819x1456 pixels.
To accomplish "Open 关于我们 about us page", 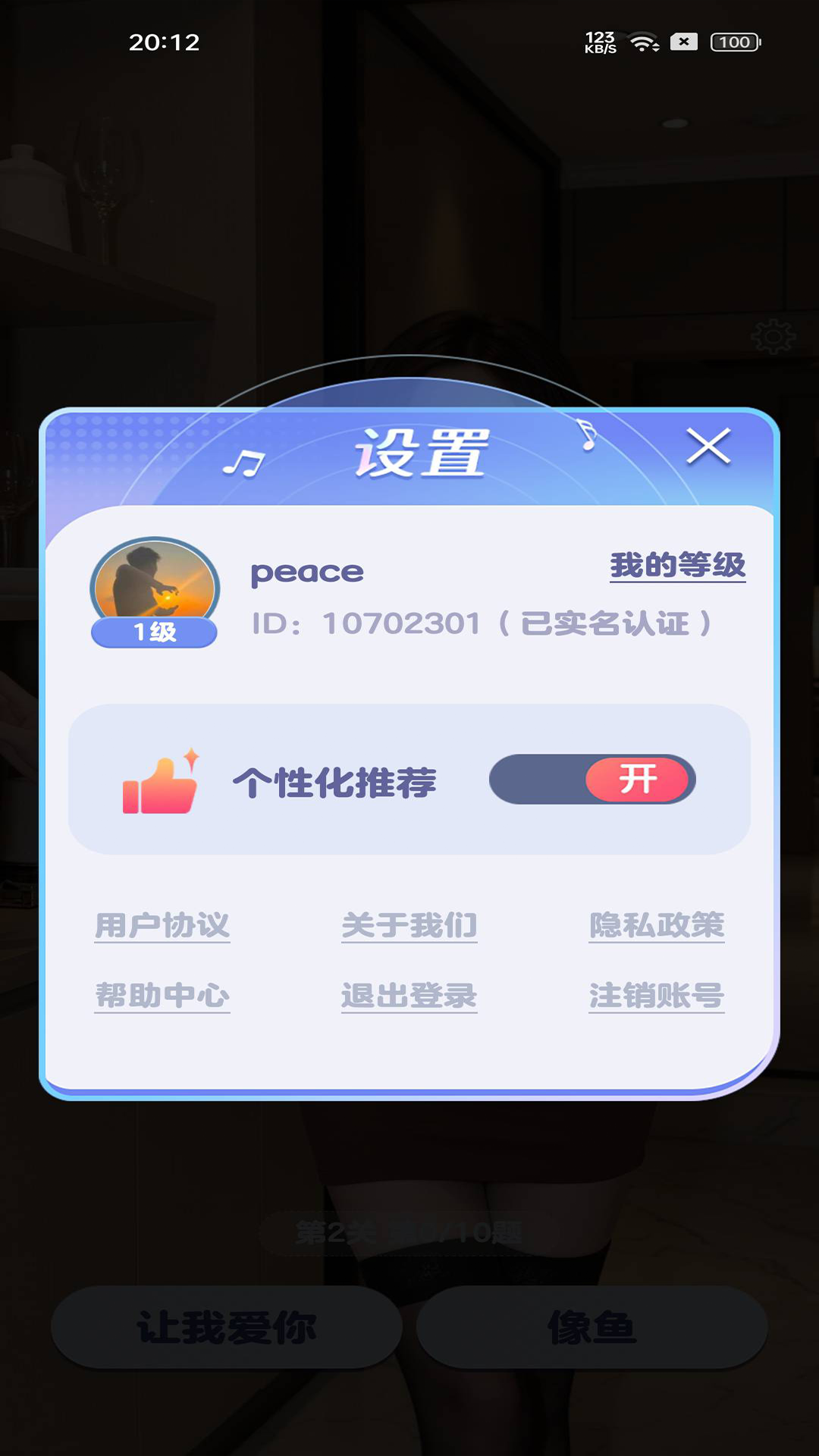I will (409, 925).
